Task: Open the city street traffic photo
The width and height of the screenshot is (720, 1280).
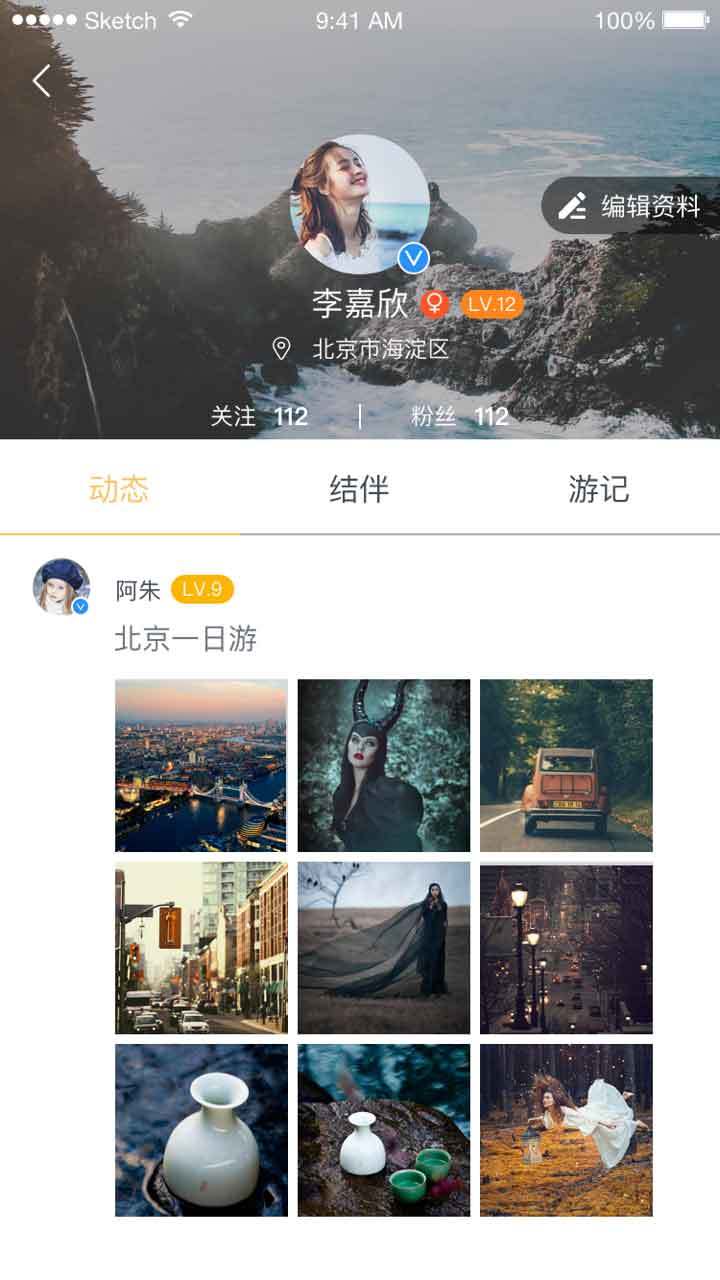Action: pyautogui.click(x=201, y=948)
